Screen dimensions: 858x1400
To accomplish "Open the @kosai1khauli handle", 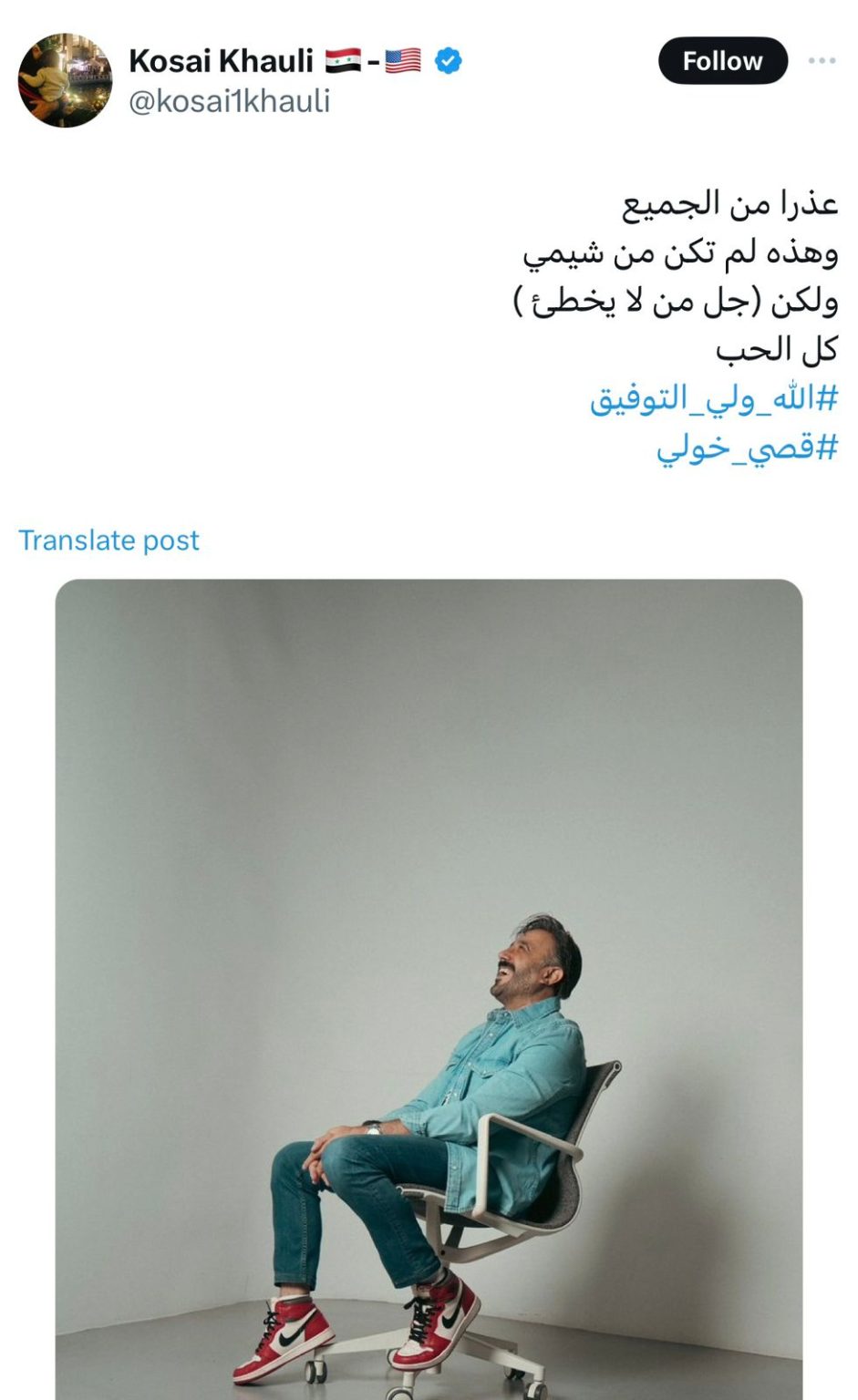I will pyautogui.click(x=230, y=101).
